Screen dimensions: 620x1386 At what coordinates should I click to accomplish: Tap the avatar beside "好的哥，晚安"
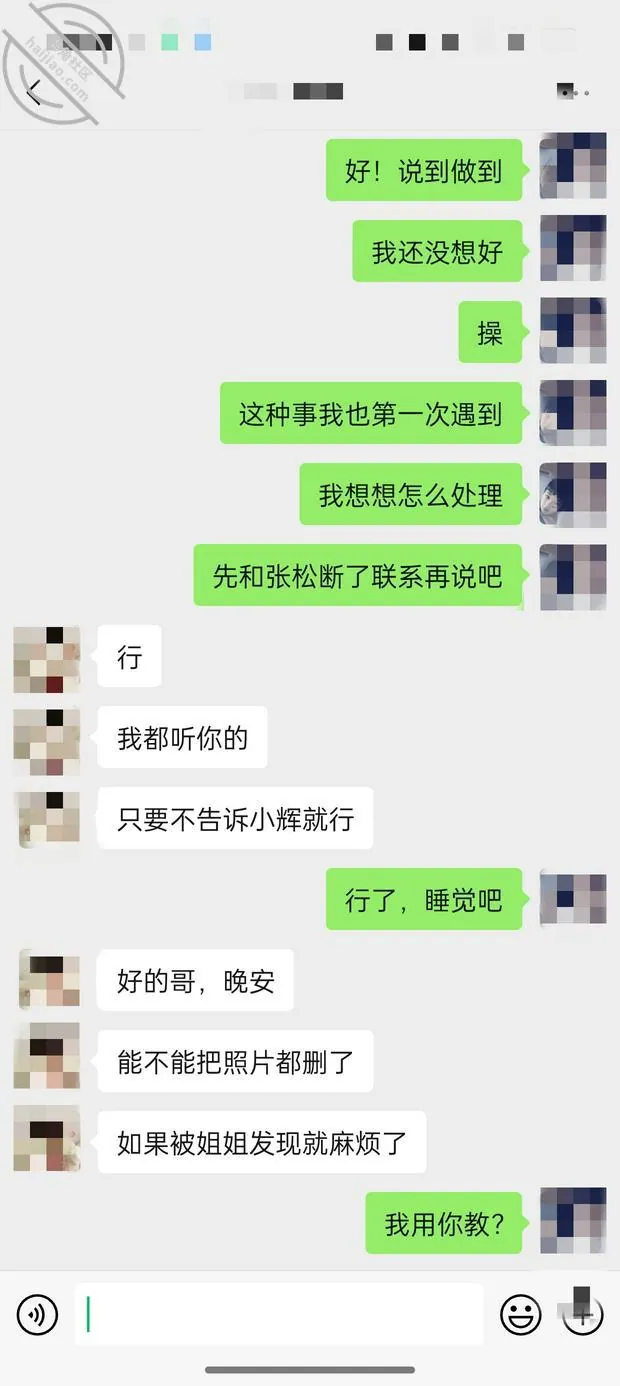pyautogui.click(x=47, y=980)
